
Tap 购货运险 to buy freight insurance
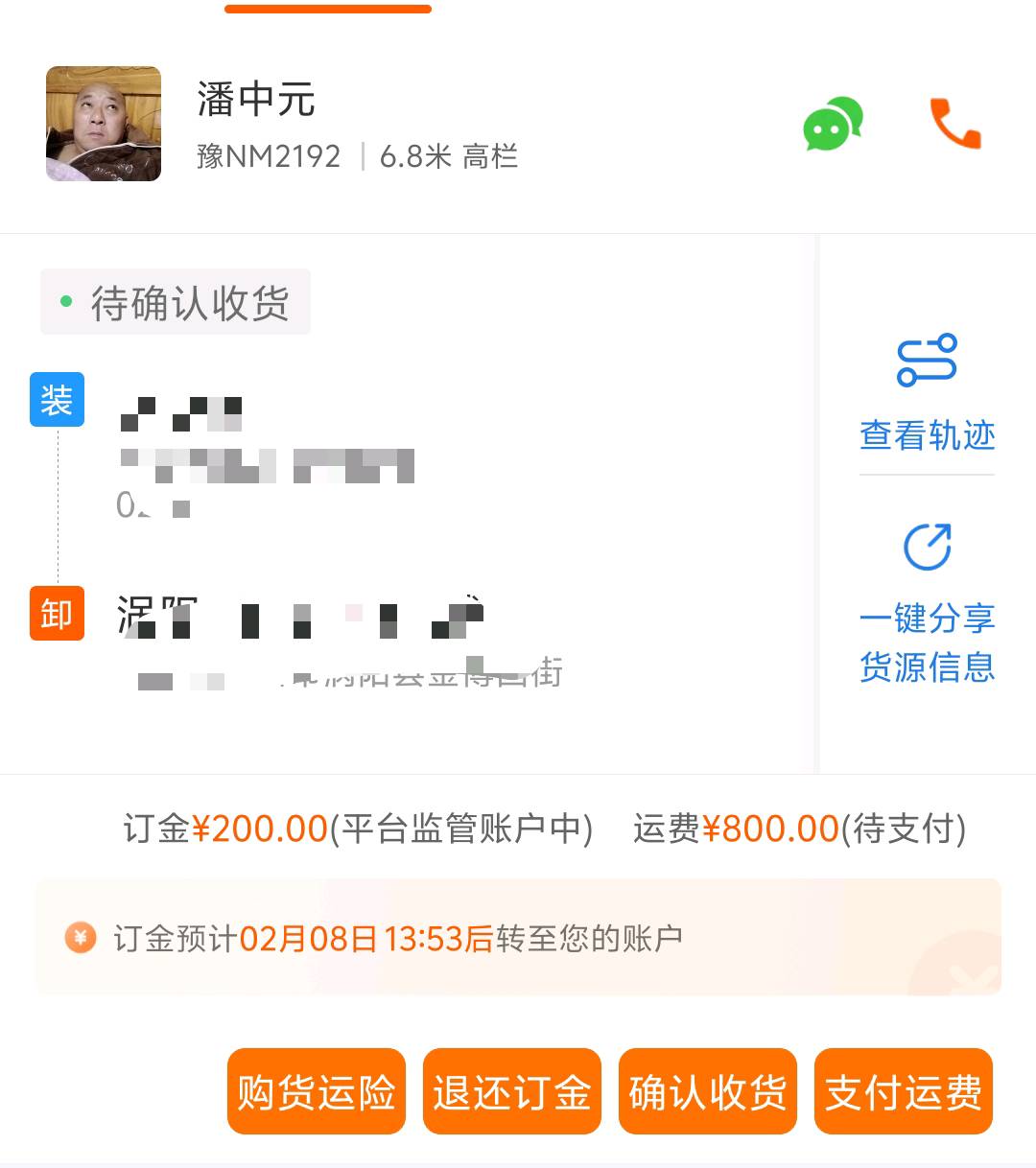click(317, 1091)
